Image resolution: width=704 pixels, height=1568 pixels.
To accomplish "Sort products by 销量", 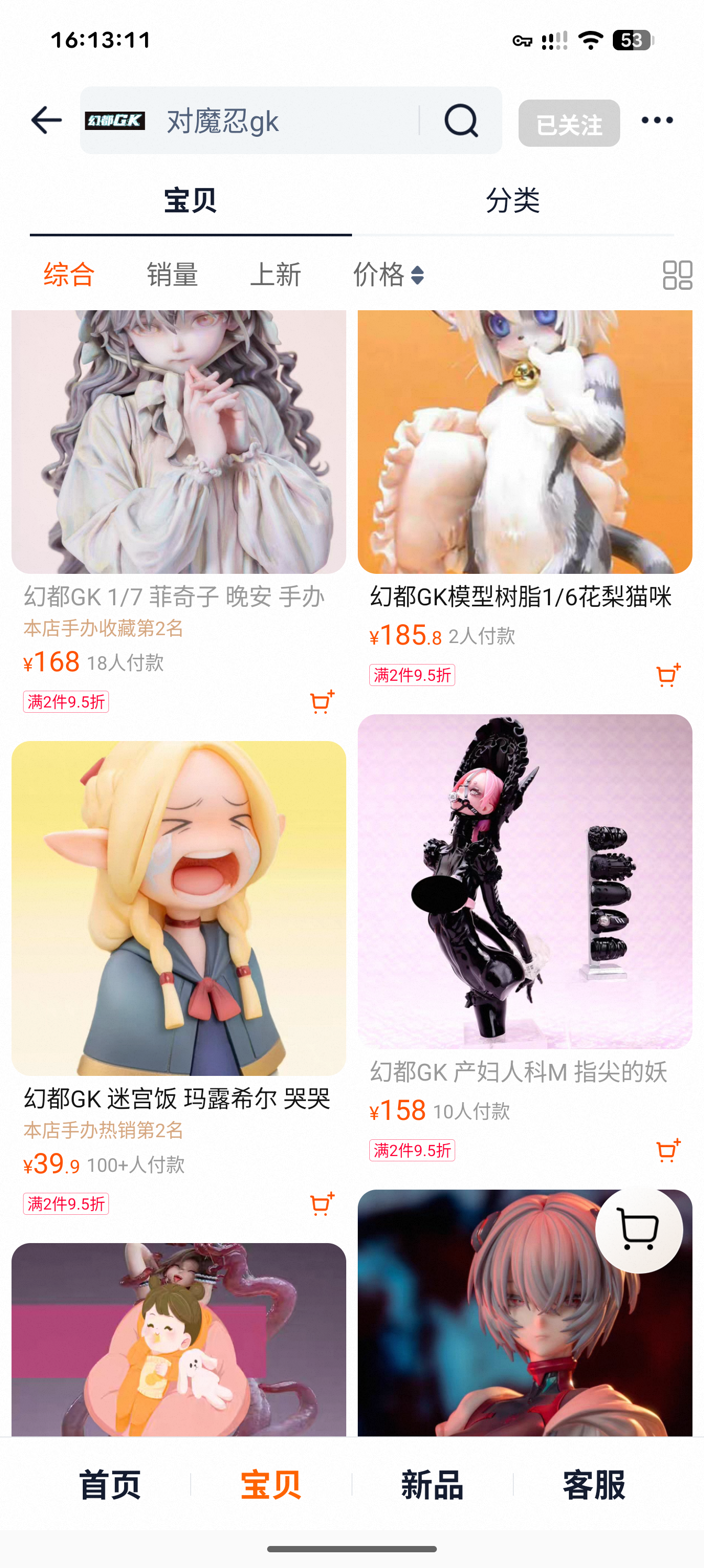I will 172,275.
